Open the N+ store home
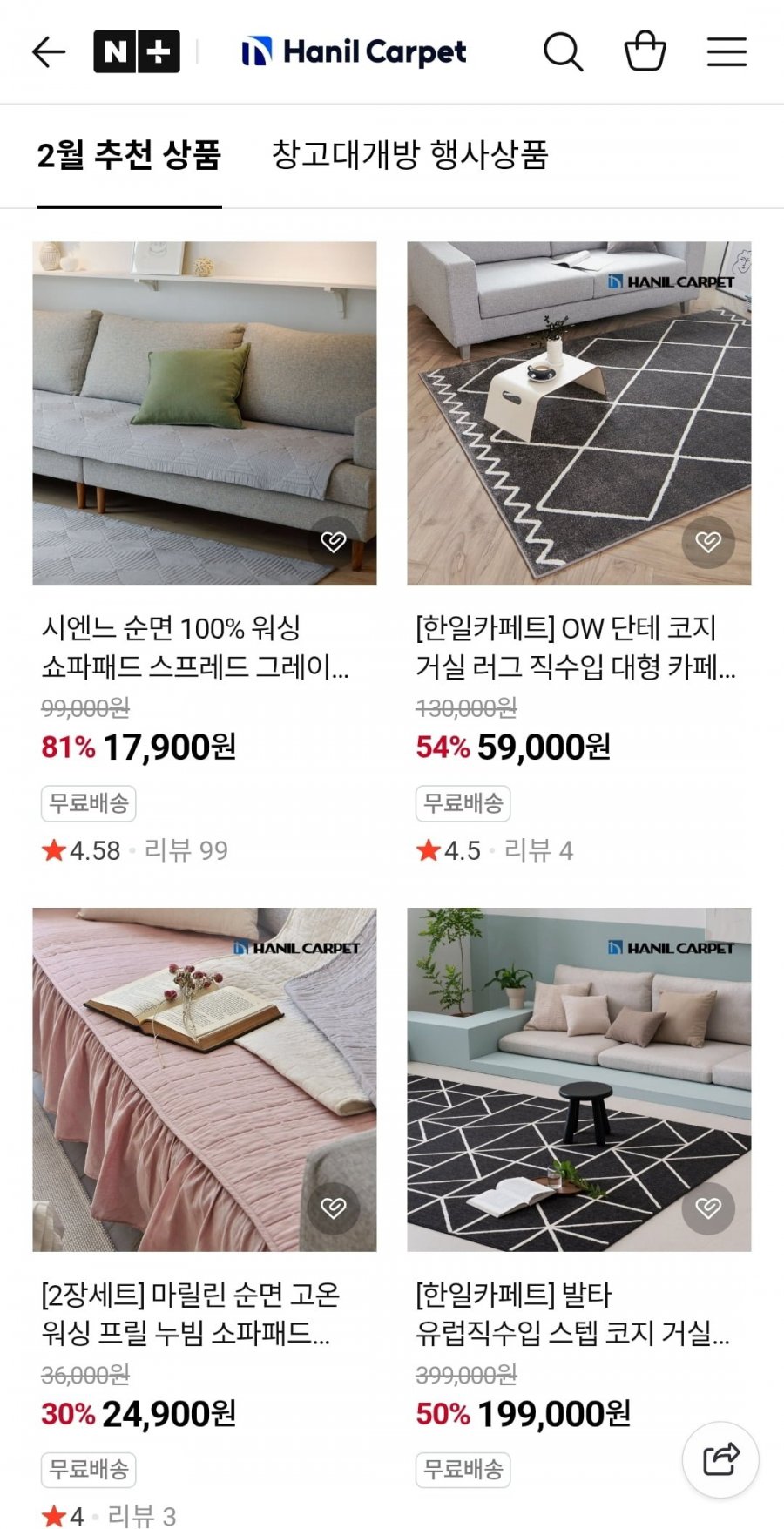This screenshot has width=784, height=1529. tap(137, 52)
